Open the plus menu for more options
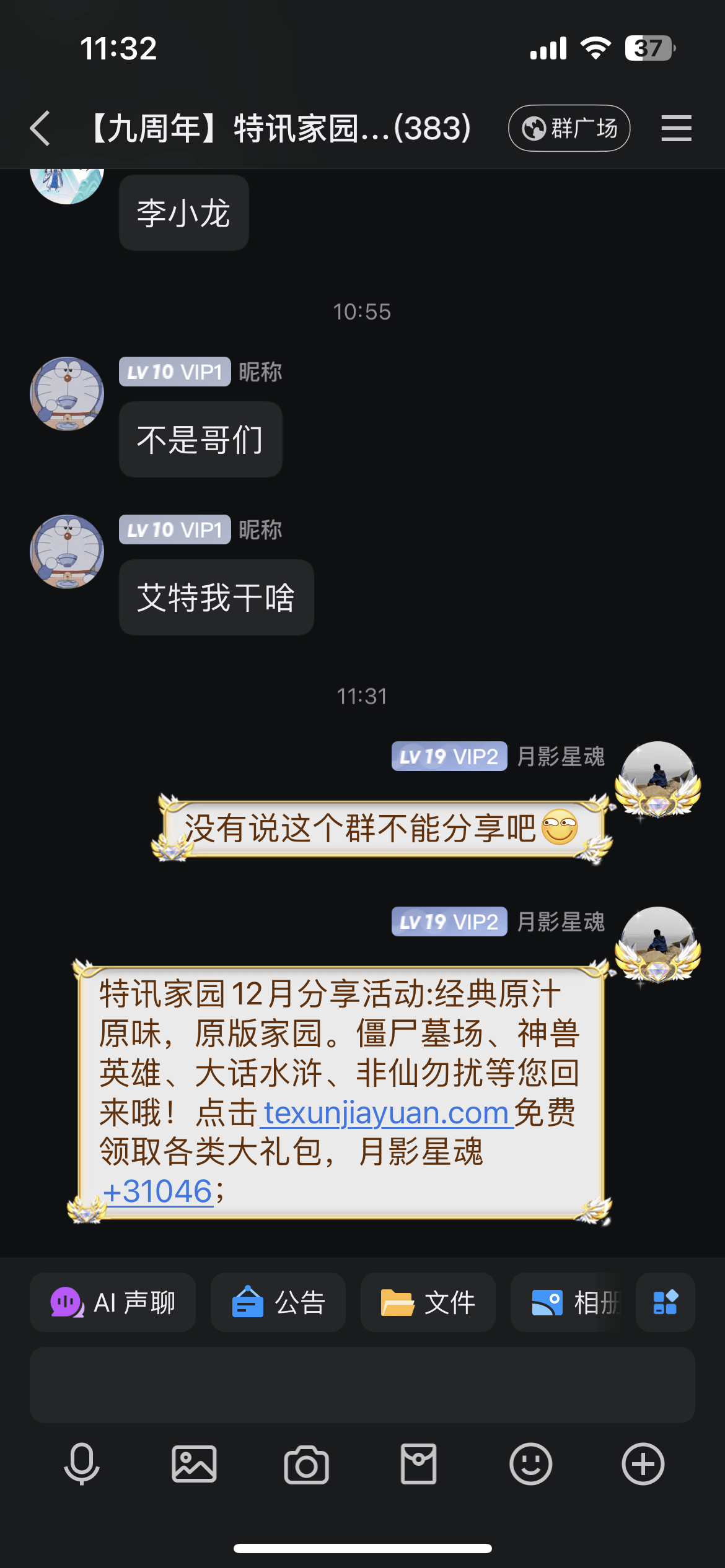This screenshot has width=725, height=1568. point(643,1465)
